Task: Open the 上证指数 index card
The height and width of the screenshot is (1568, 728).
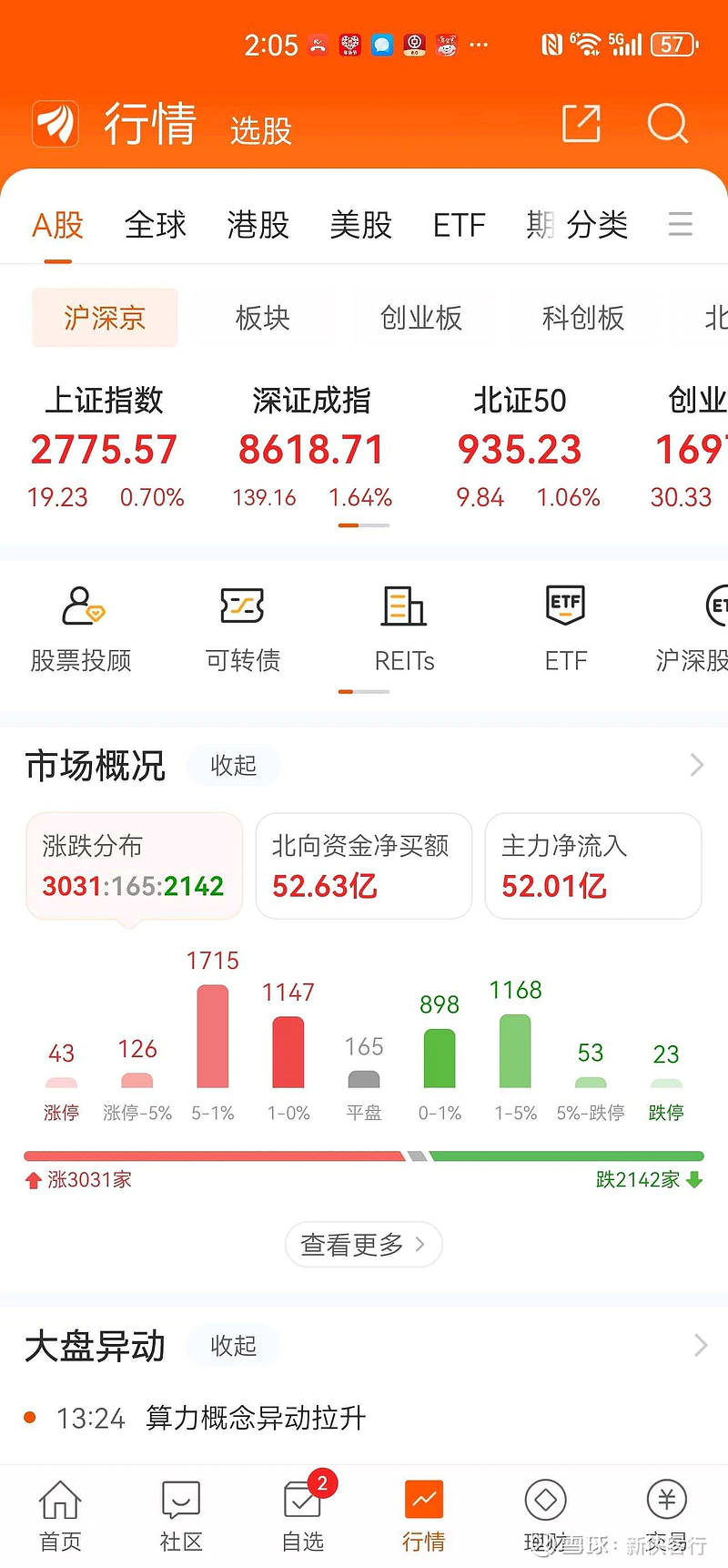Action: pos(105,447)
